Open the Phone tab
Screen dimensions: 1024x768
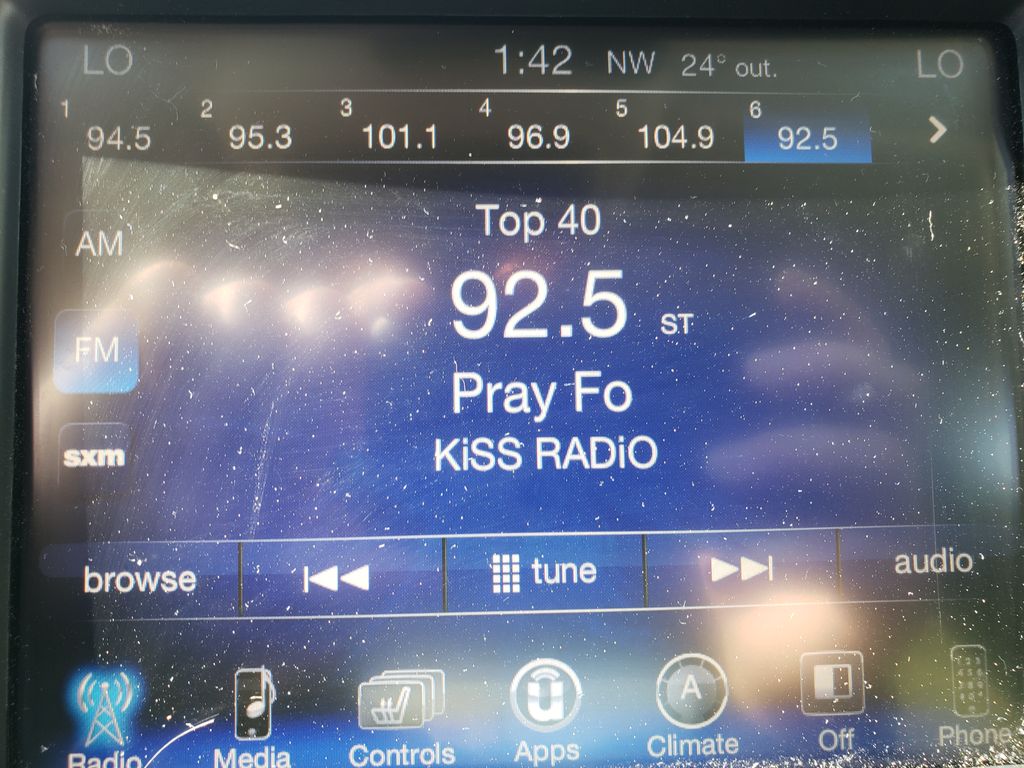pyautogui.click(x=970, y=700)
